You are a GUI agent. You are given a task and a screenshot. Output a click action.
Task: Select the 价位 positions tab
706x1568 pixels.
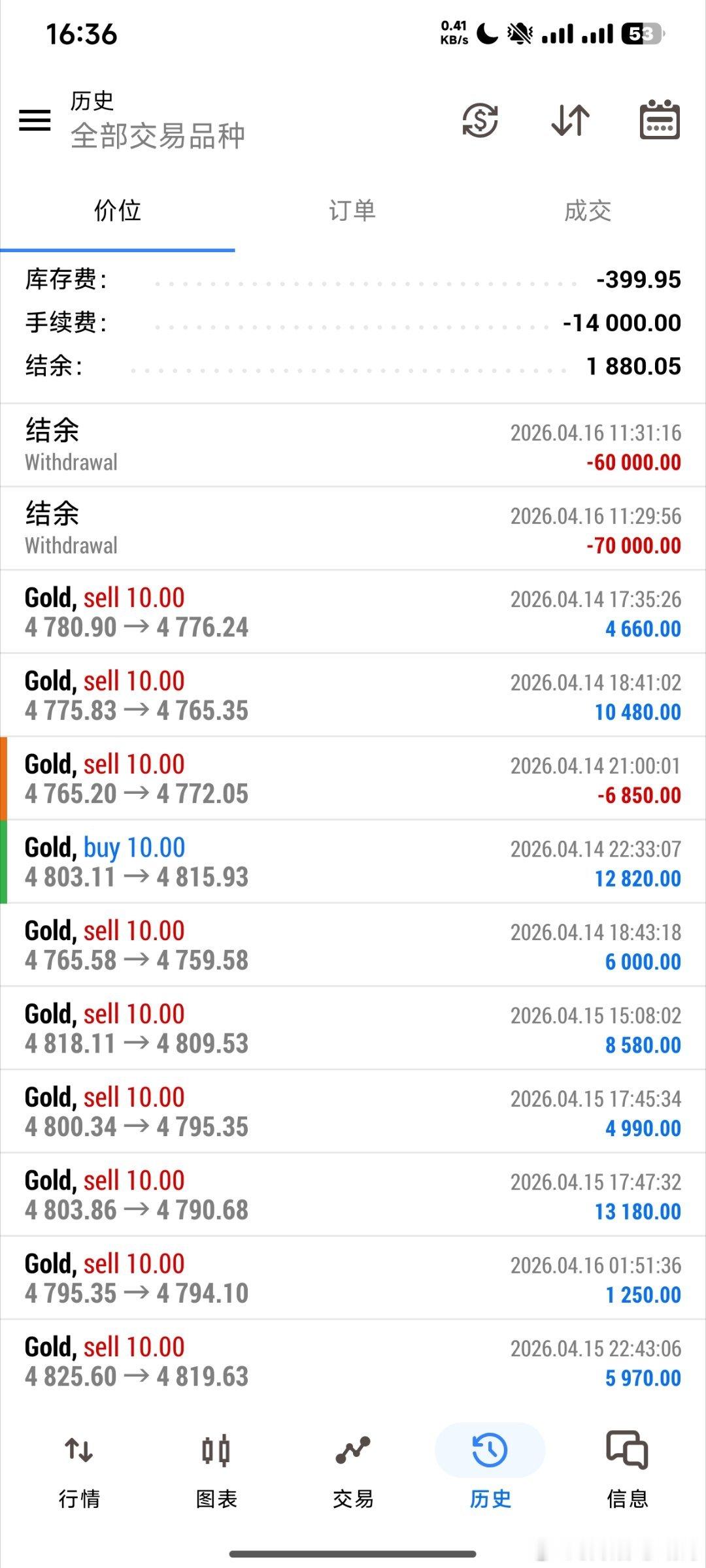click(x=118, y=210)
